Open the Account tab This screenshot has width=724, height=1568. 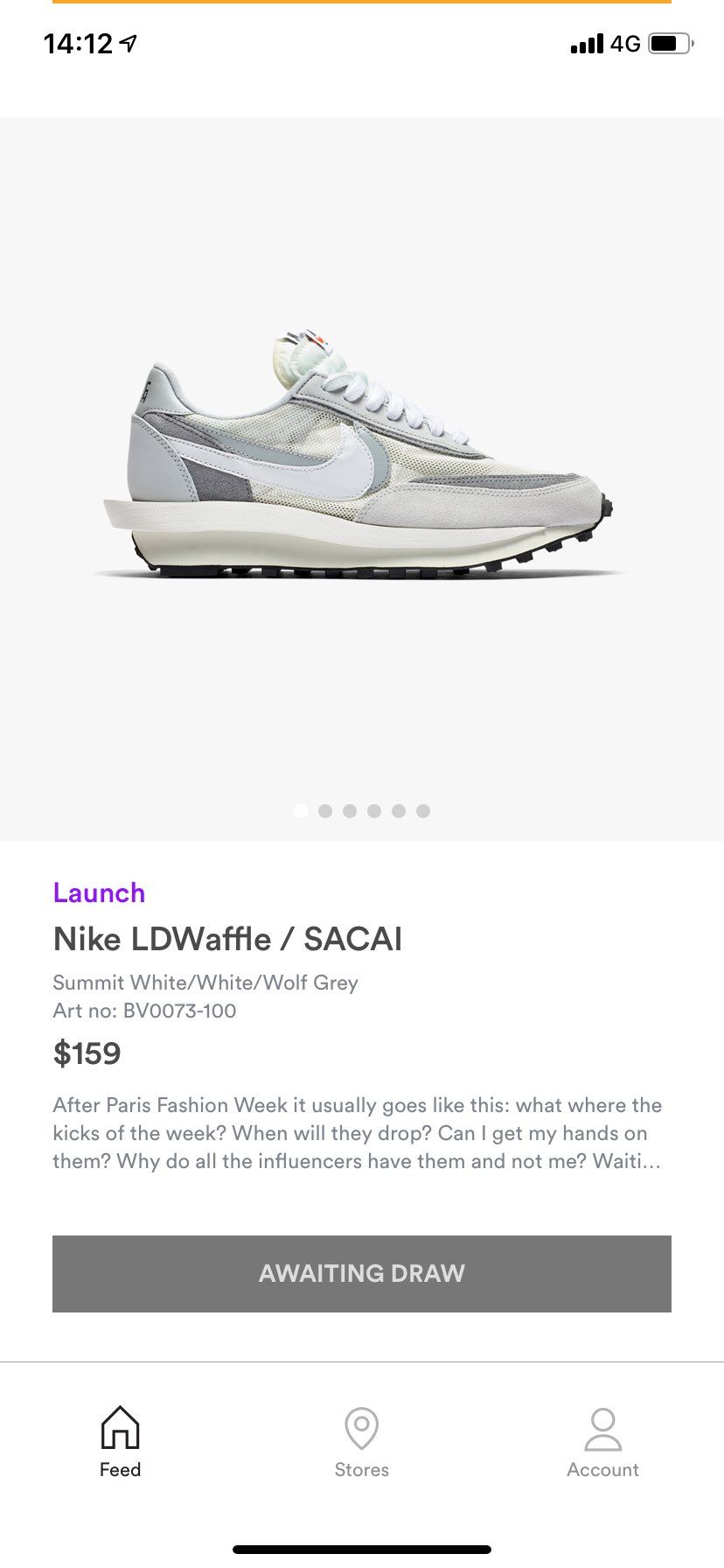coord(602,1443)
